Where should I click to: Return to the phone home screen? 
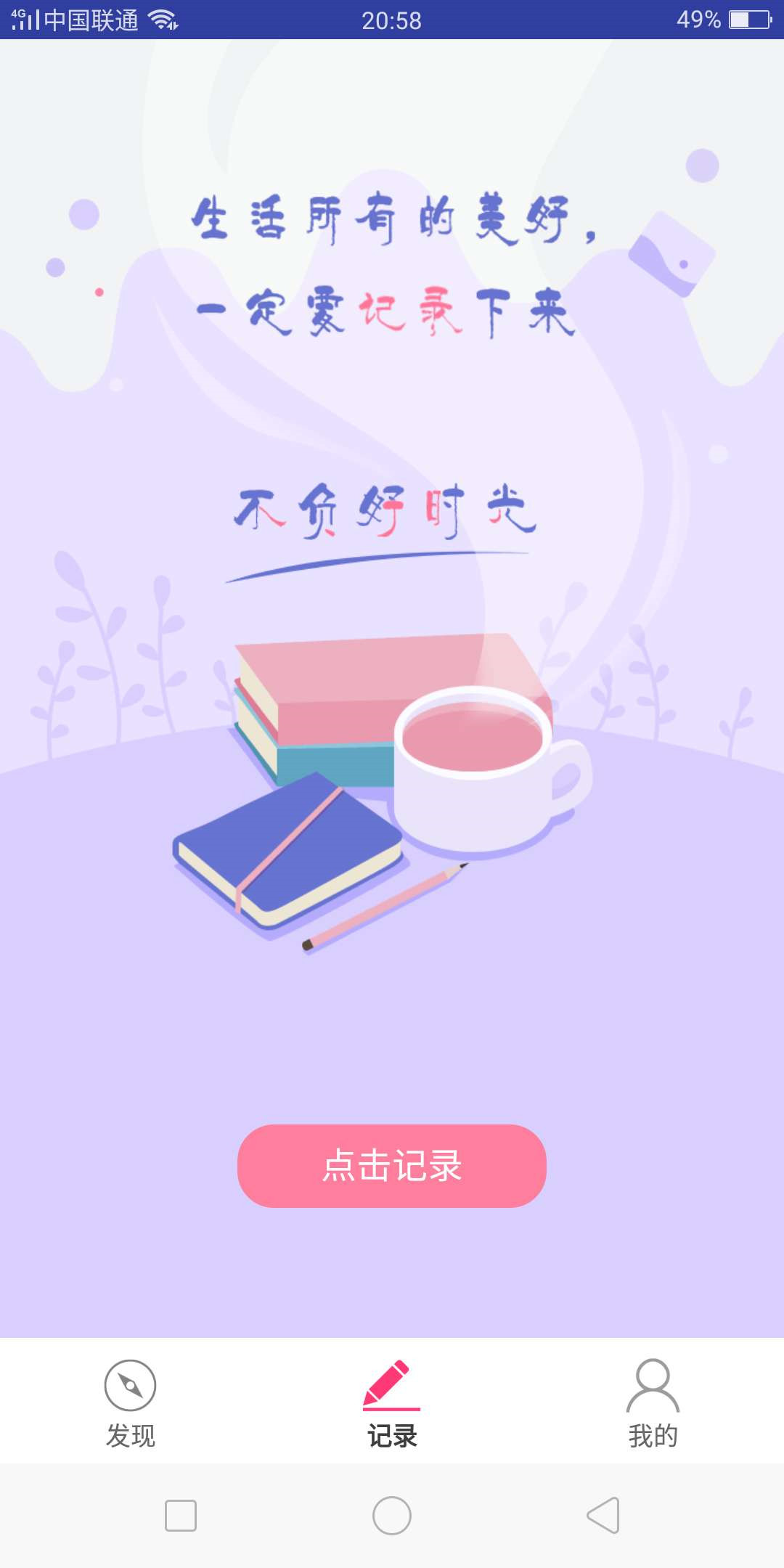[x=392, y=1516]
